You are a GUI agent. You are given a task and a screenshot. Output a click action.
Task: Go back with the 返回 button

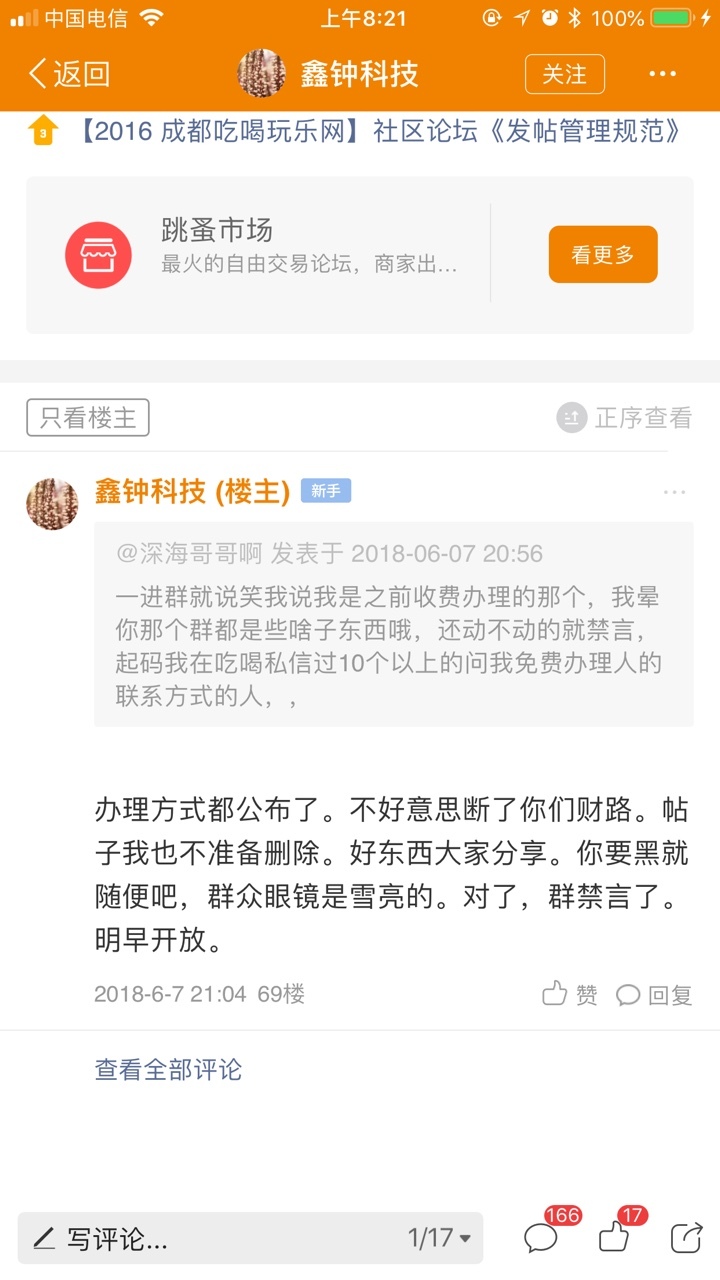click(x=69, y=74)
